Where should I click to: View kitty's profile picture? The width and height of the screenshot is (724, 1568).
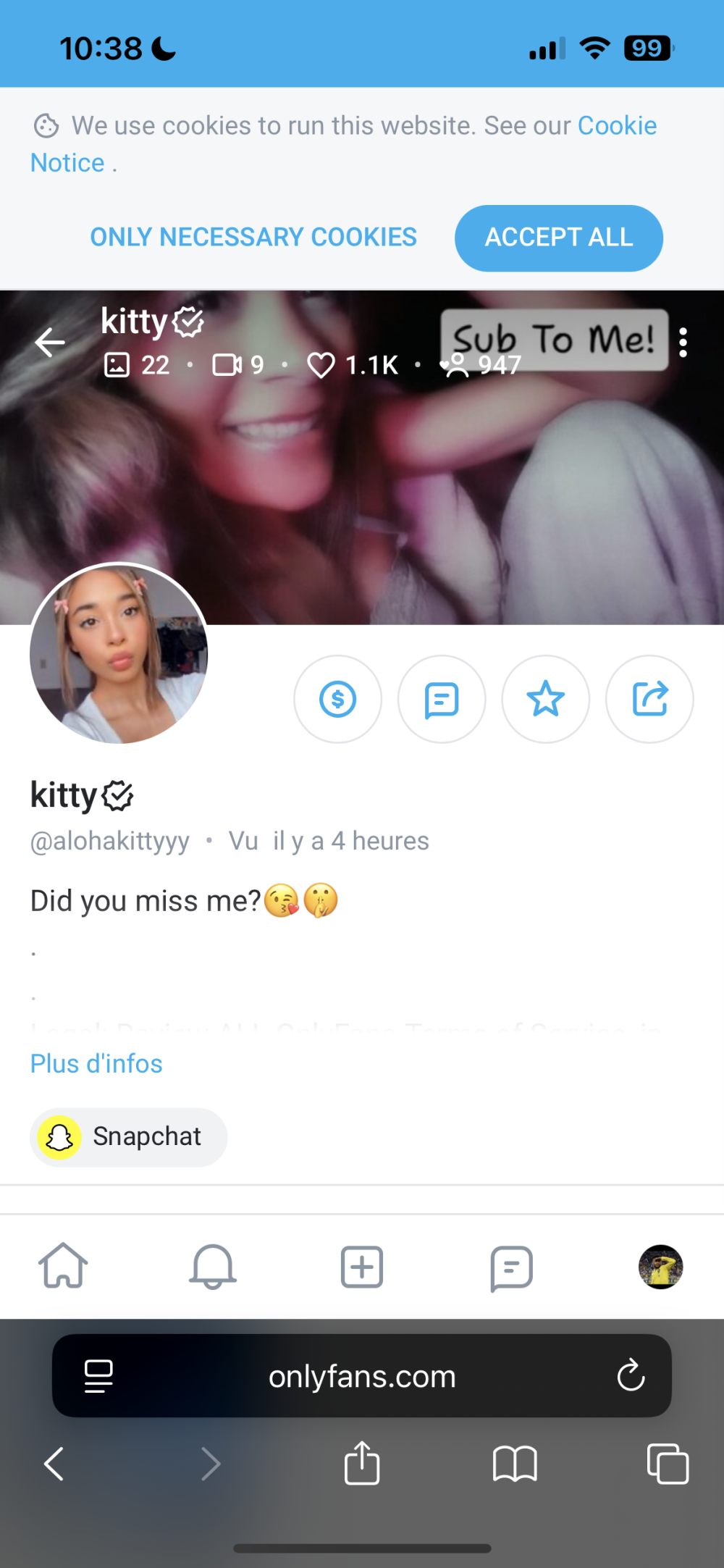point(119,654)
